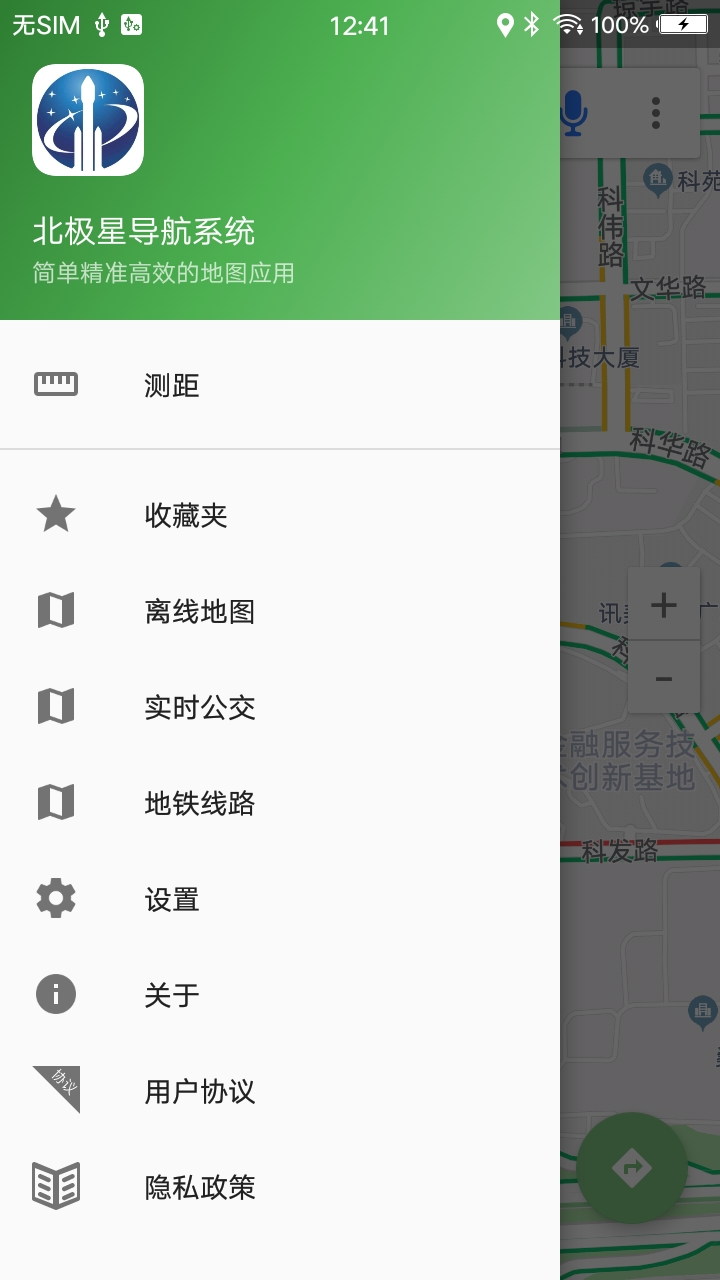Select the 测距 ruler icon
720x1280 pixels.
tap(54, 383)
